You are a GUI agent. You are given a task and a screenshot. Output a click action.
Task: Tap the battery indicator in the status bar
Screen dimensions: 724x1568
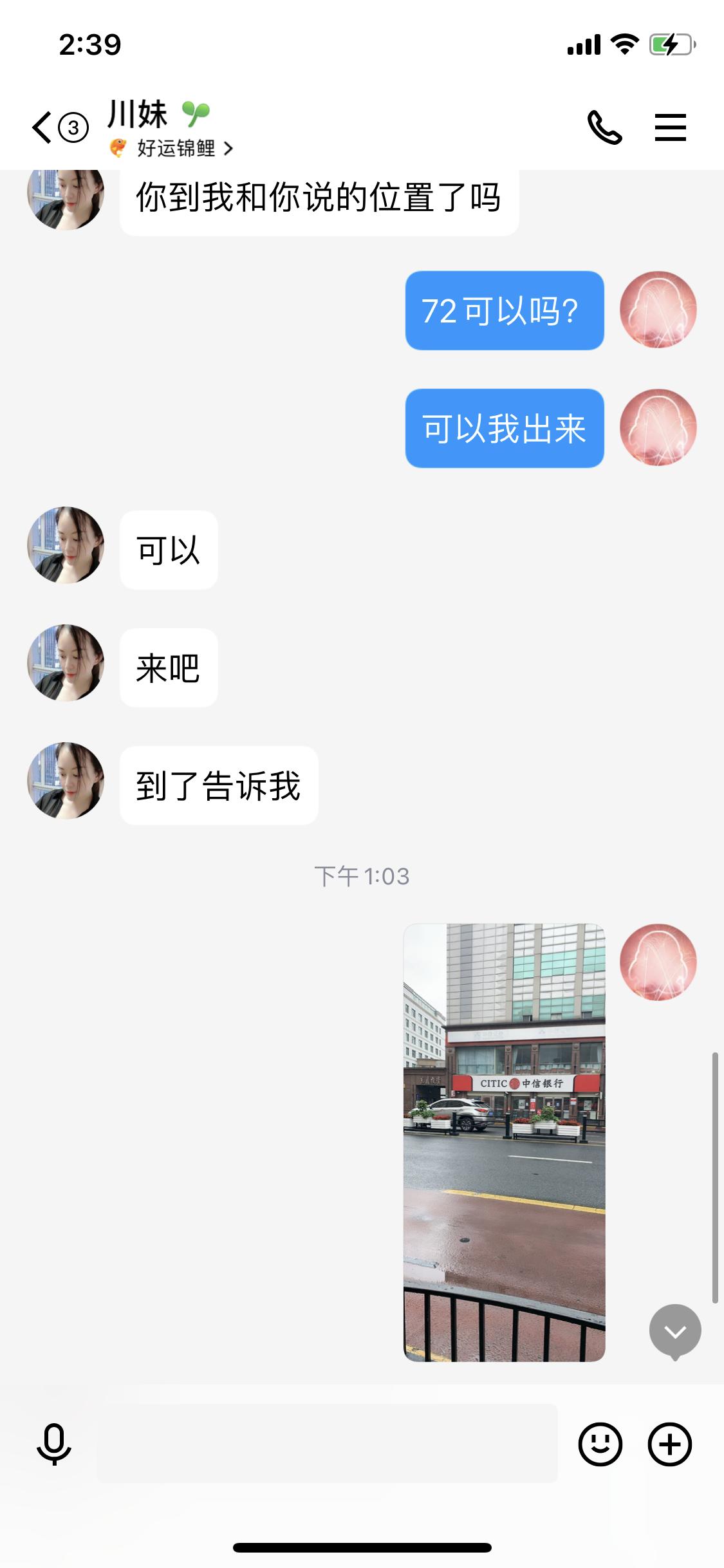667,42
